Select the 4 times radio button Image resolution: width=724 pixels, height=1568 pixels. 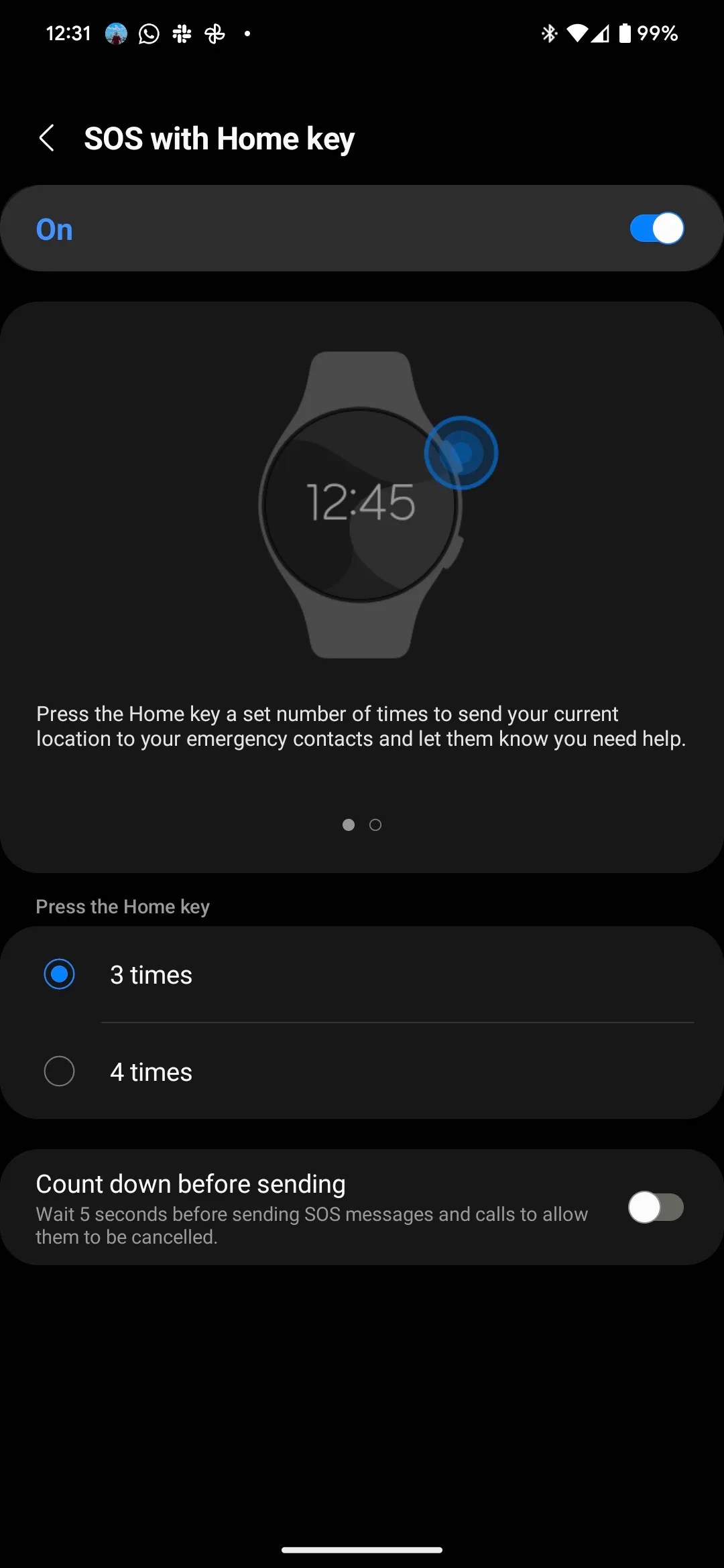59,1071
